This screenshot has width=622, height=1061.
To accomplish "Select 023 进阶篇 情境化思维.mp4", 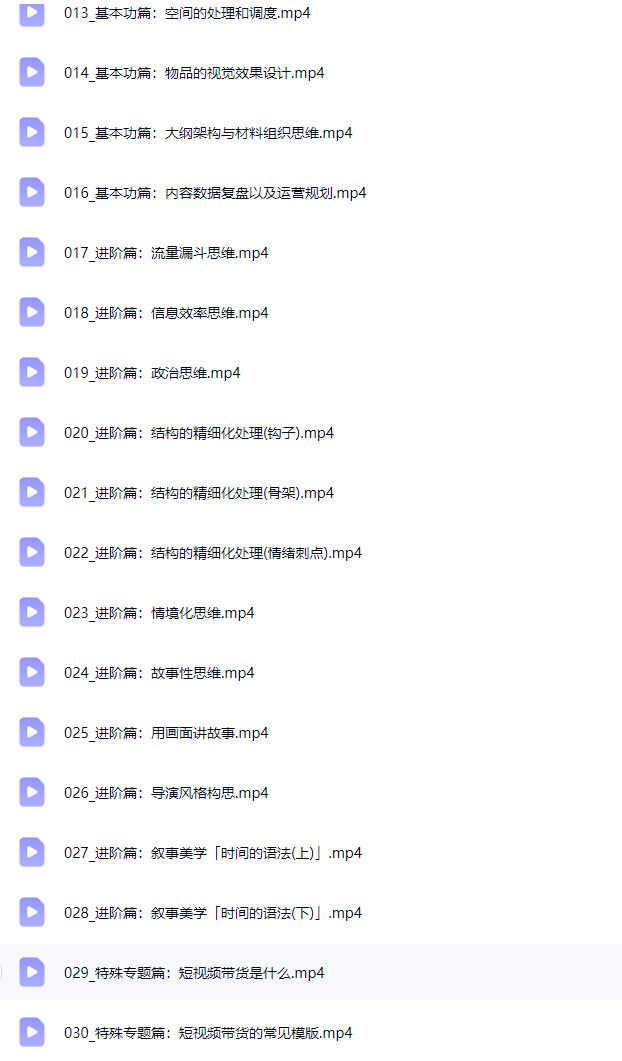I will pyautogui.click(x=159, y=613).
